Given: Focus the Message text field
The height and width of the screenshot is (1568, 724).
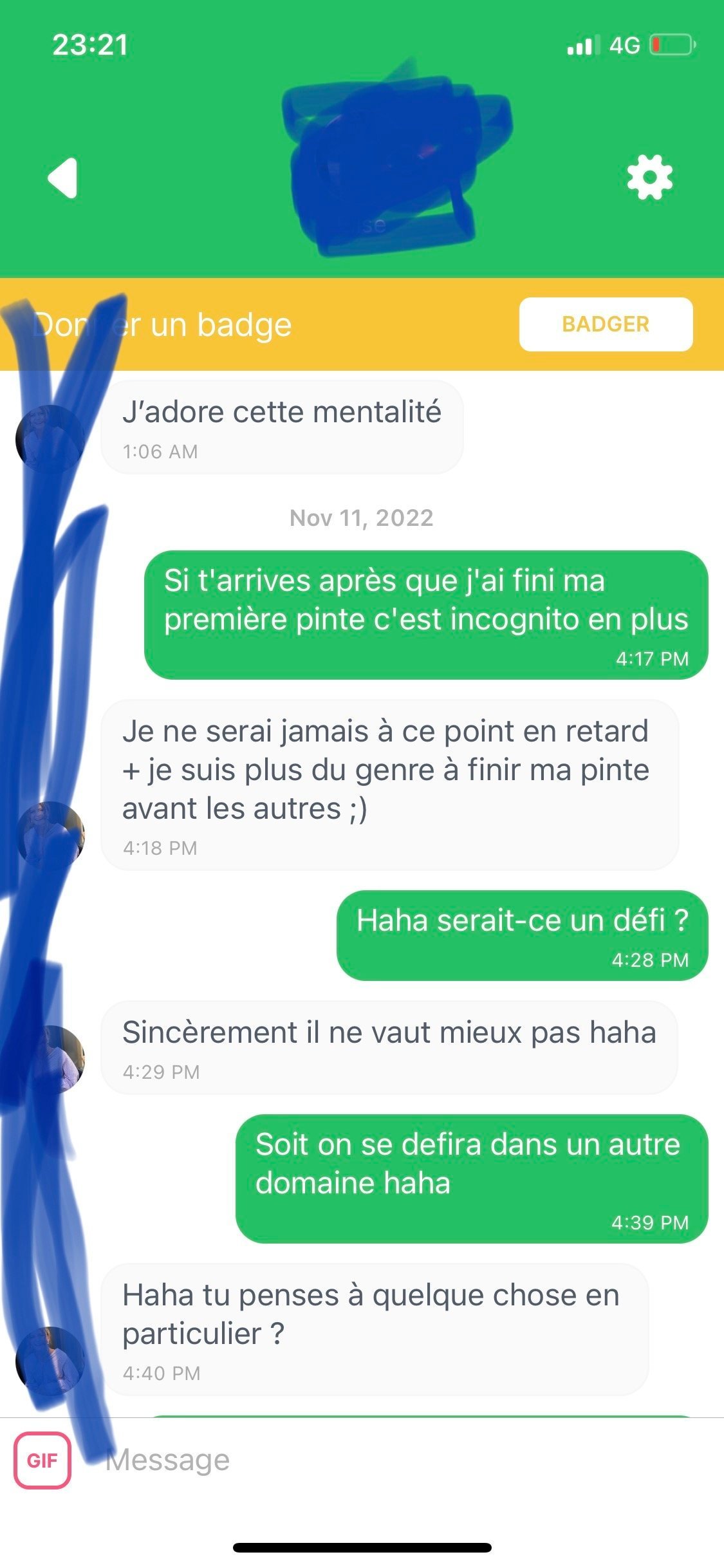Looking at the screenshot, I should [386, 1461].
